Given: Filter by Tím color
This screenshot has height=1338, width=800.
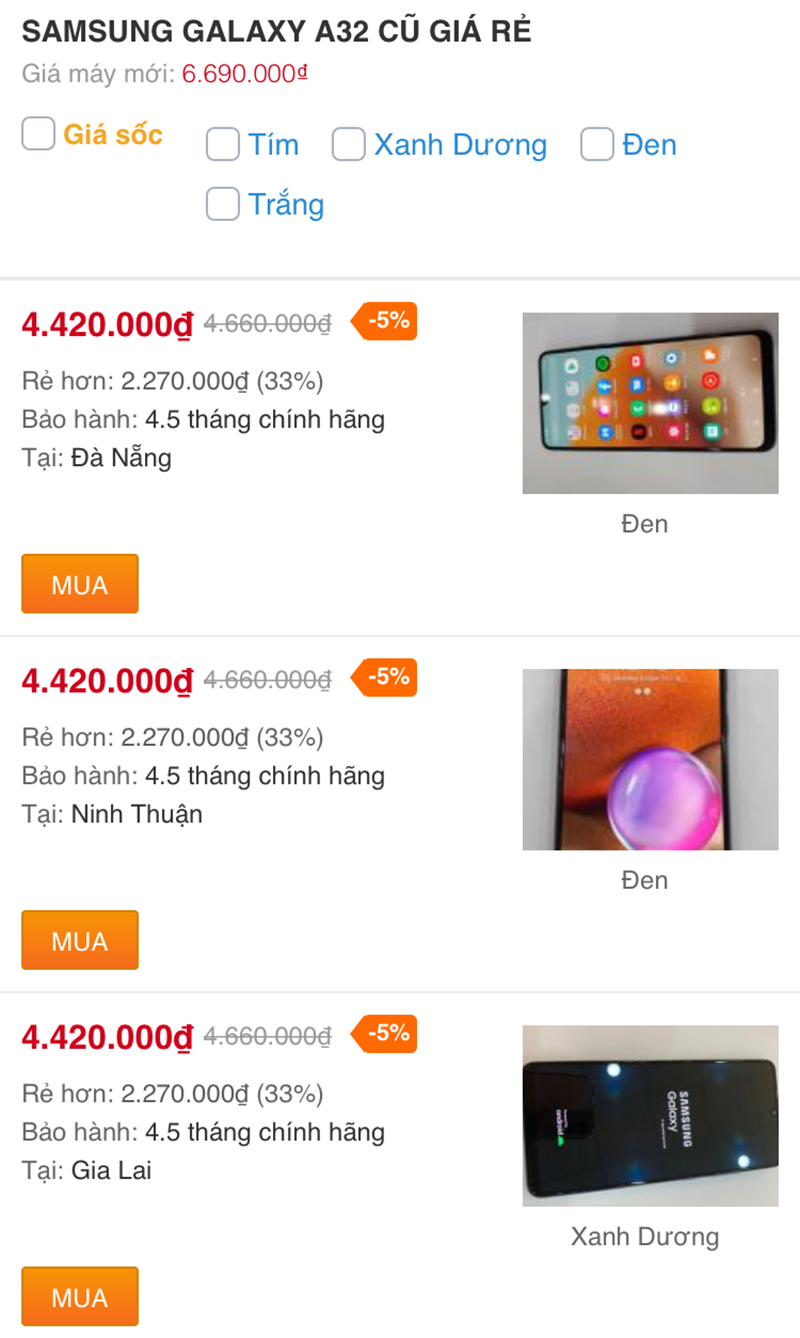Looking at the screenshot, I should tap(223, 145).
